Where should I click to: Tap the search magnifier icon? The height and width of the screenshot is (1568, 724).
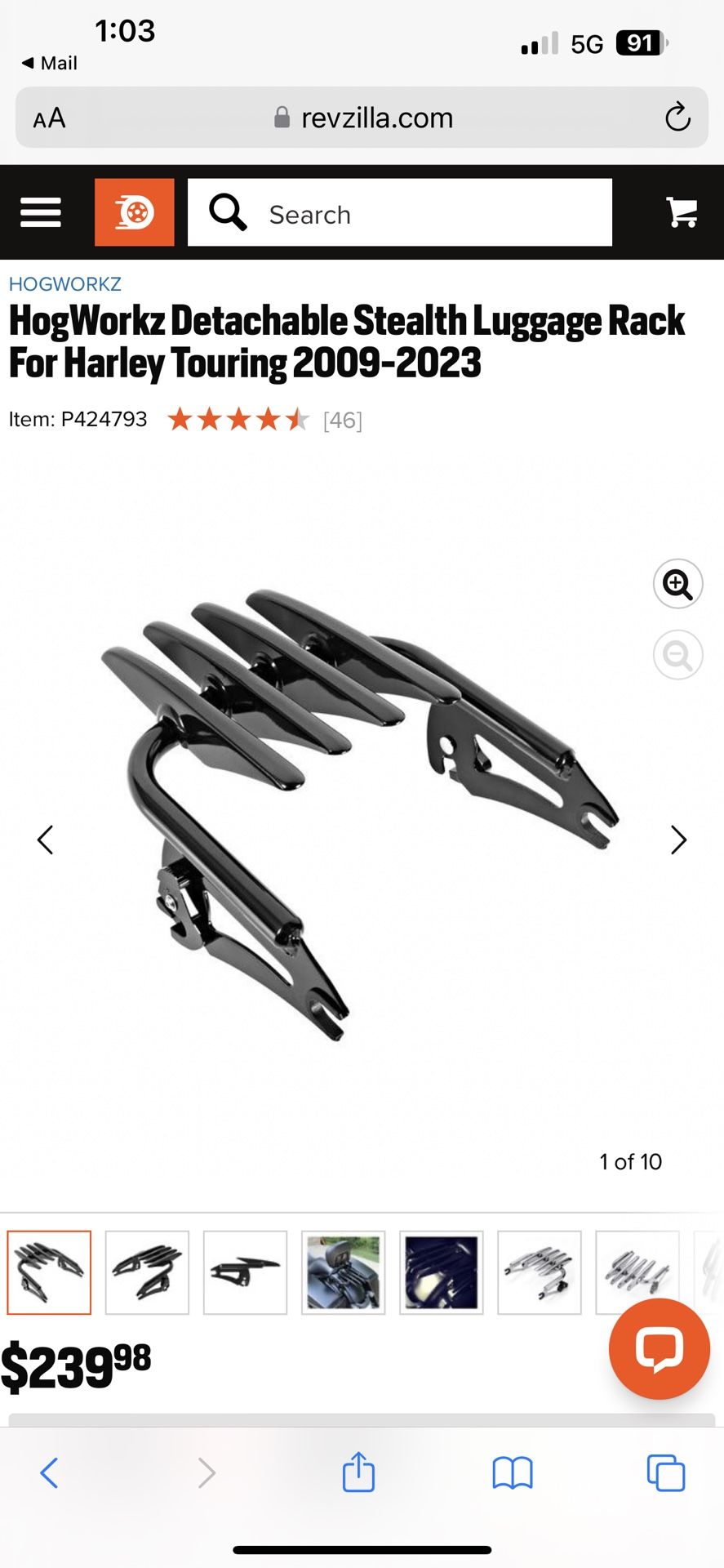[x=226, y=212]
